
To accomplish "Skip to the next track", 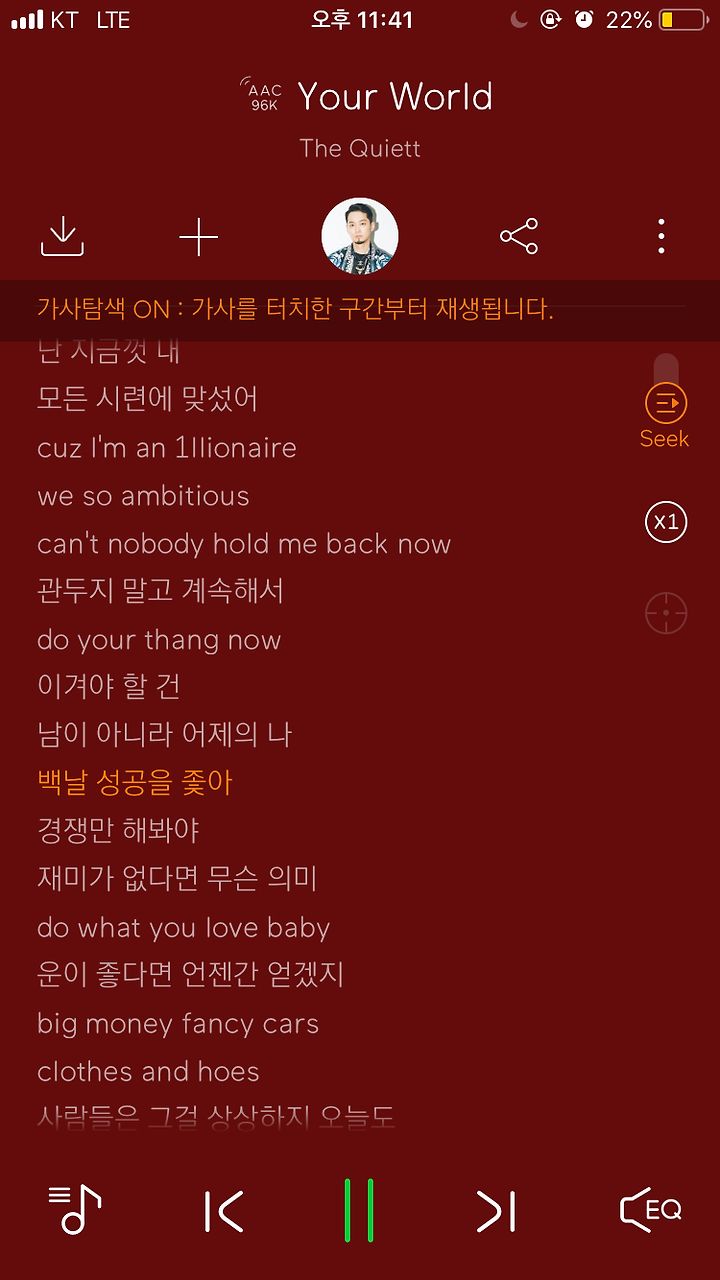I will click(x=497, y=1211).
